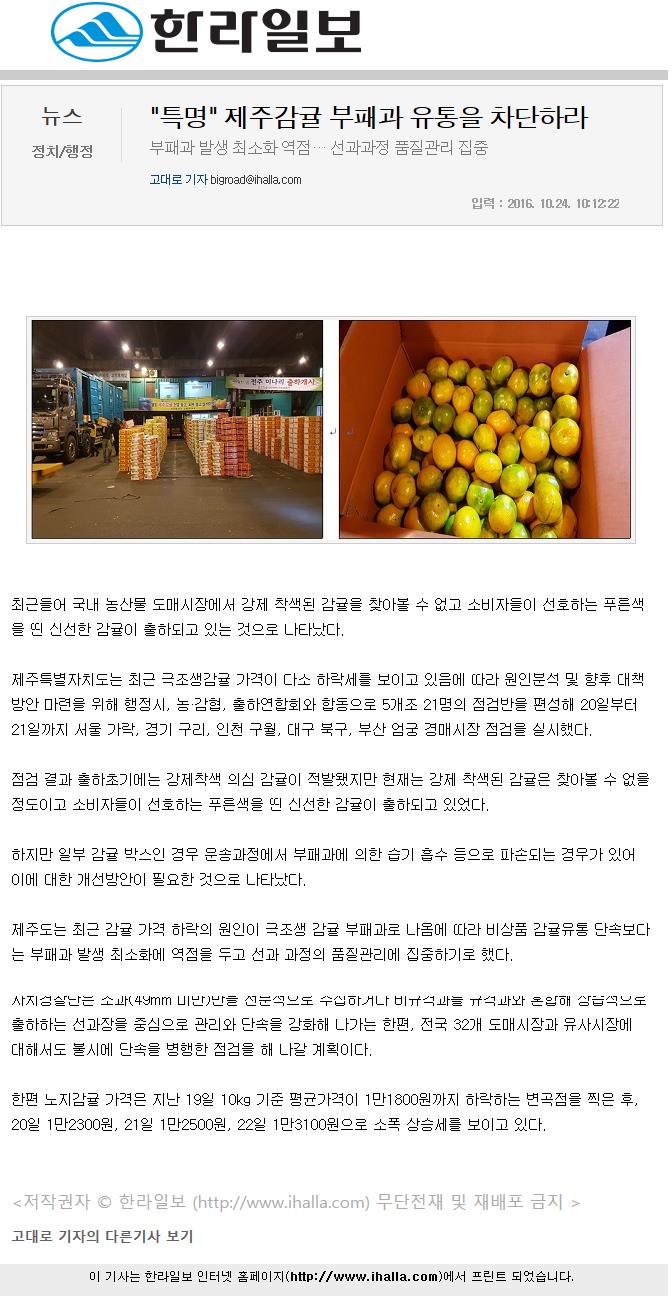Open reporter 고대로 기자 profile link

click(x=177, y=180)
